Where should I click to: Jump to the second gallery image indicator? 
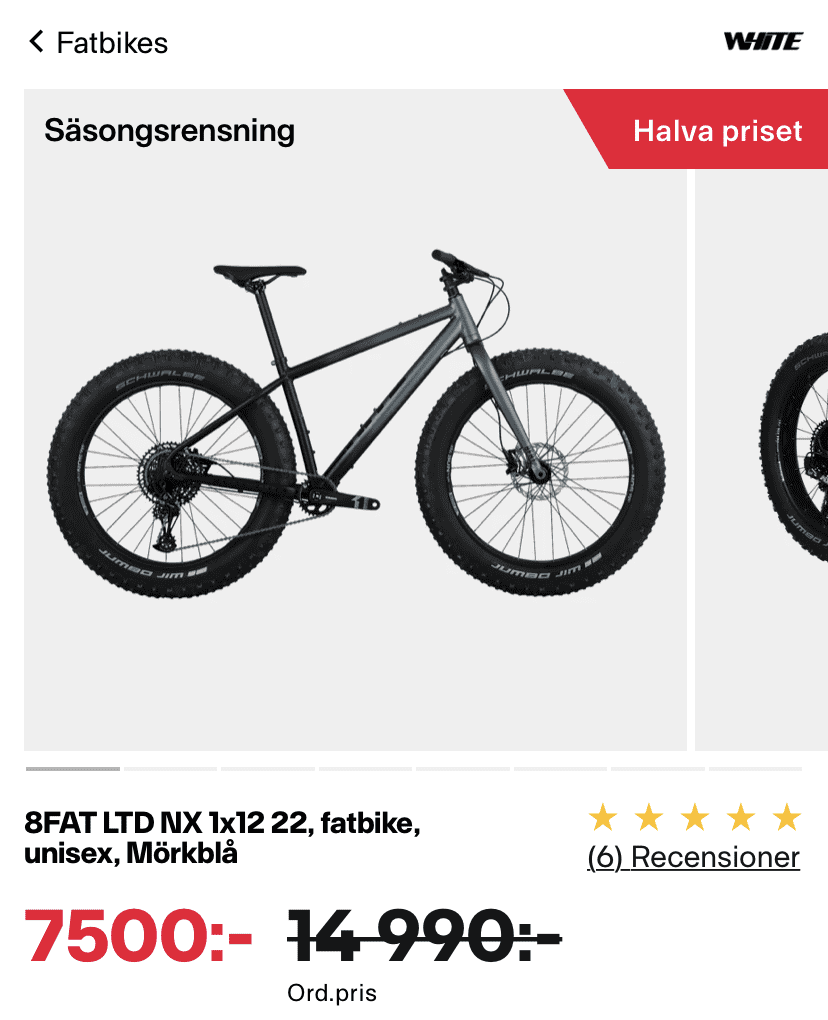point(171,768)
